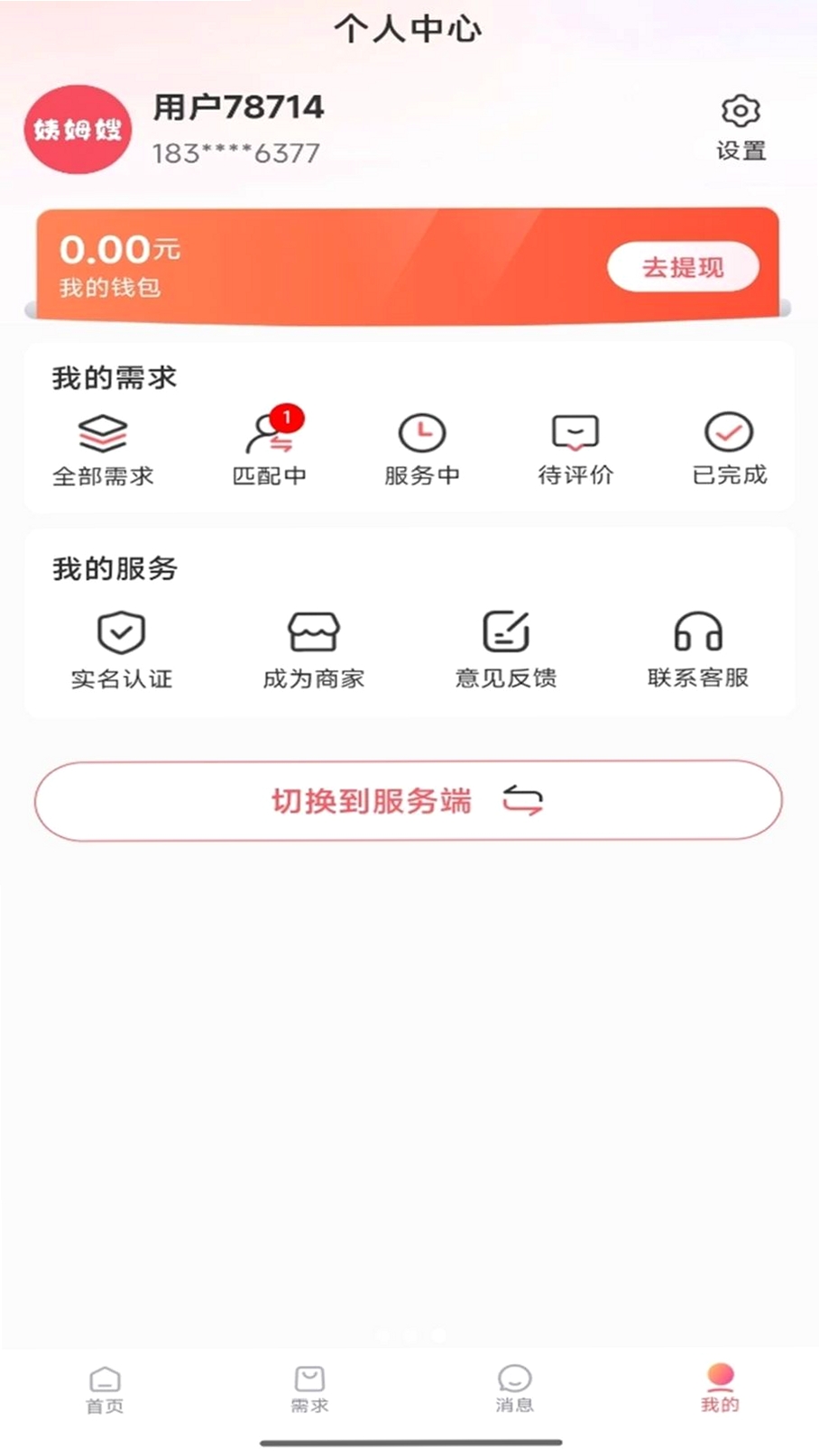819x1456 pixels.
Task: Open 意见反馈 feedback form
Action: [x=506, y=650]
